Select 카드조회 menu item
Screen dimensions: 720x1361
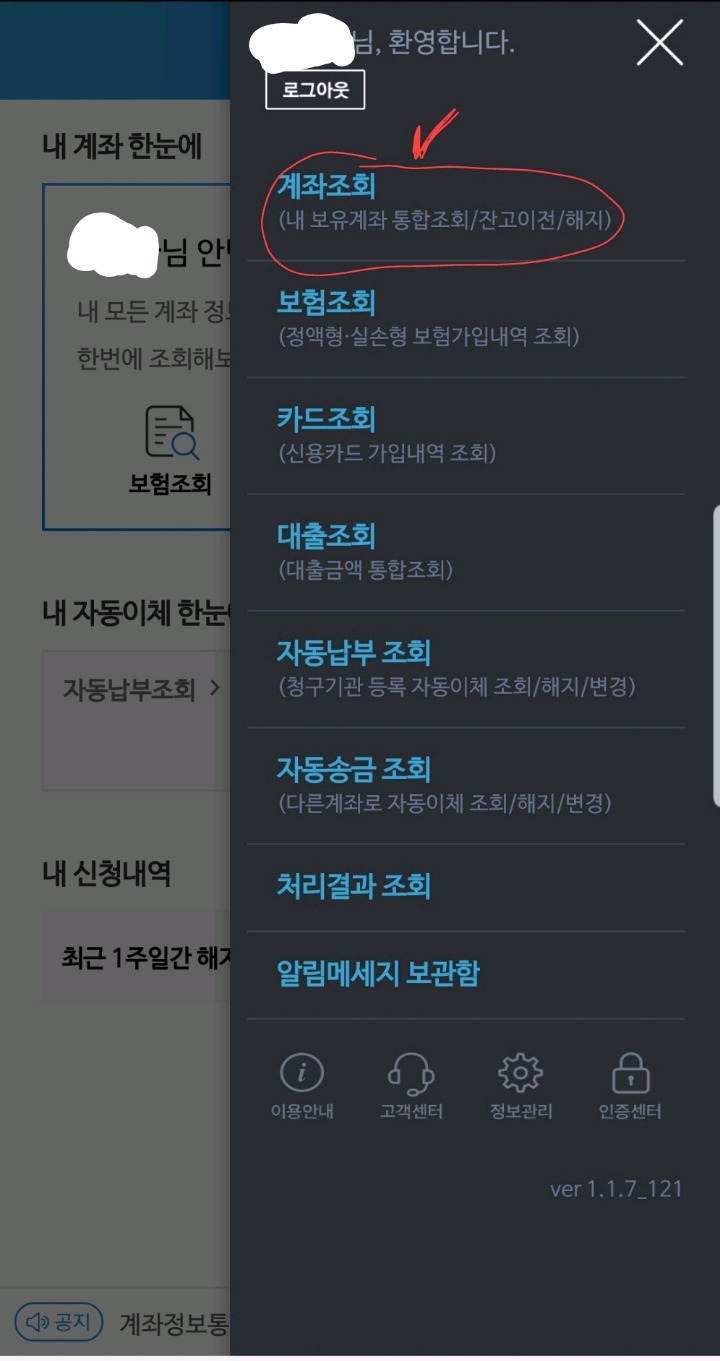[x=466, y=436]
